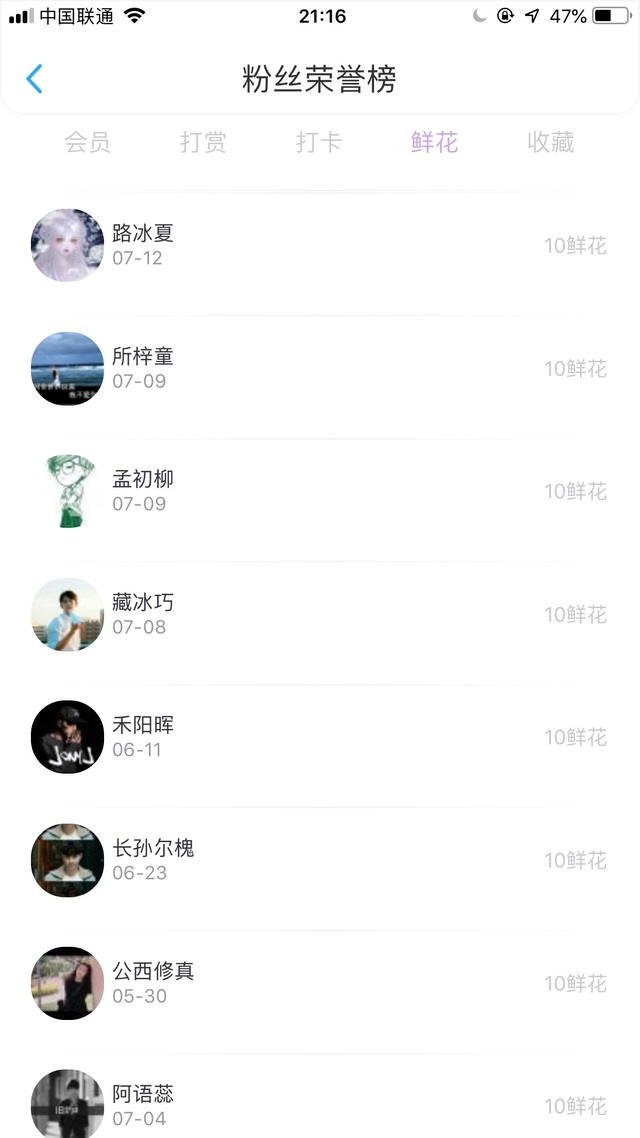Open 藏冰巧's row
This screenshot has height=1138, width=640.
tap(320, 614)
